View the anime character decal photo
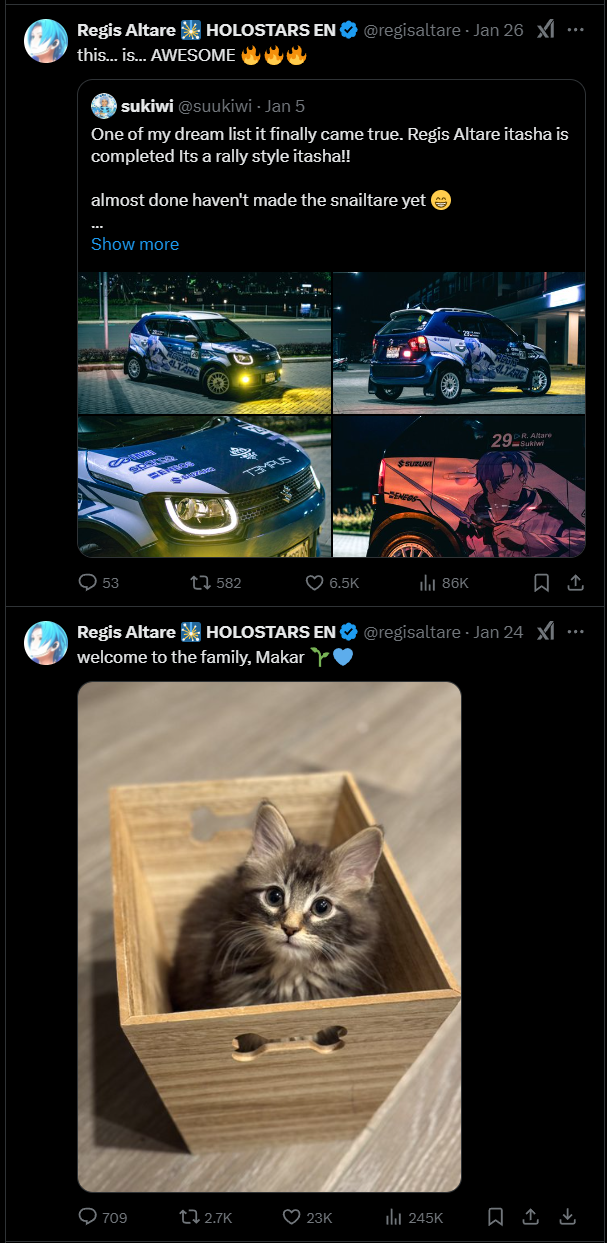 pos(459,487)
